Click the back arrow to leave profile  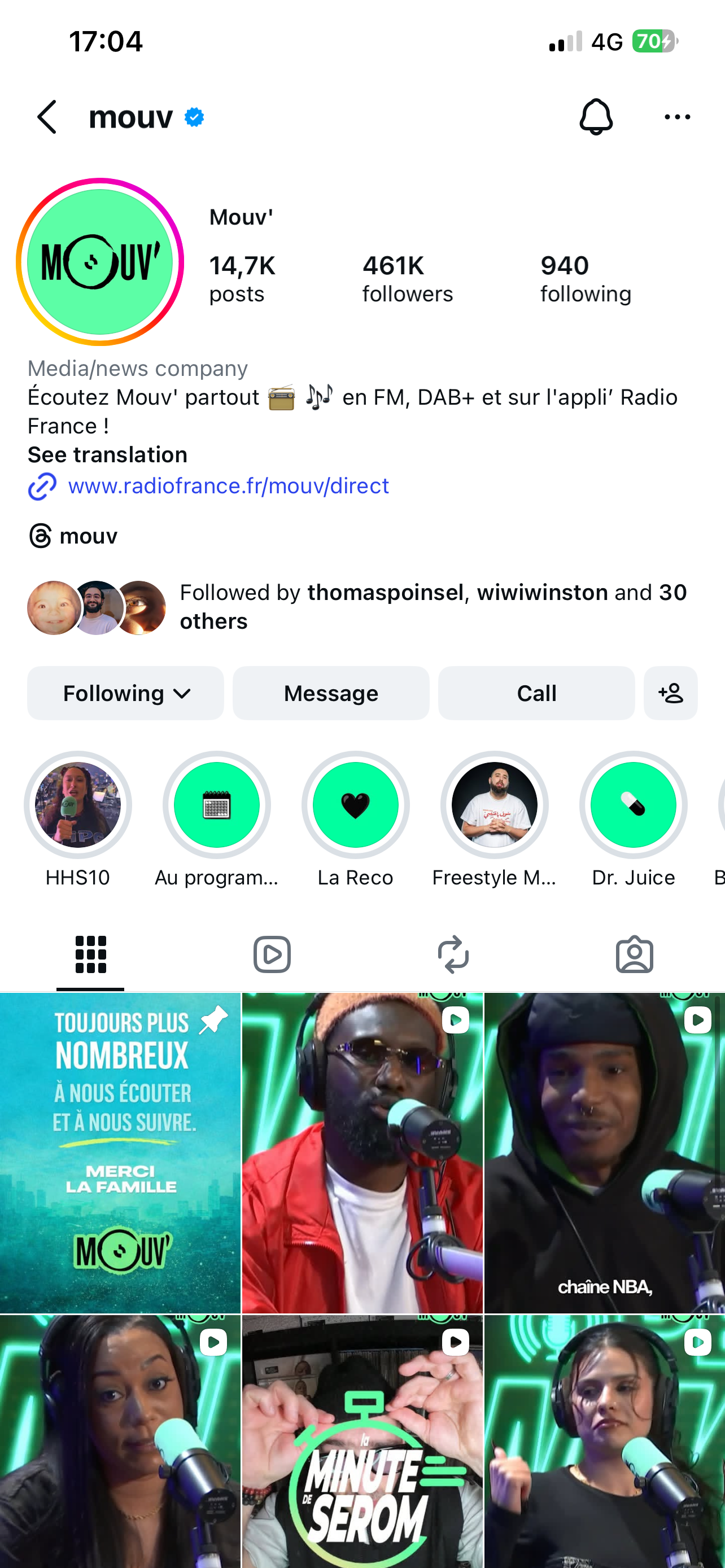(46, 118)
